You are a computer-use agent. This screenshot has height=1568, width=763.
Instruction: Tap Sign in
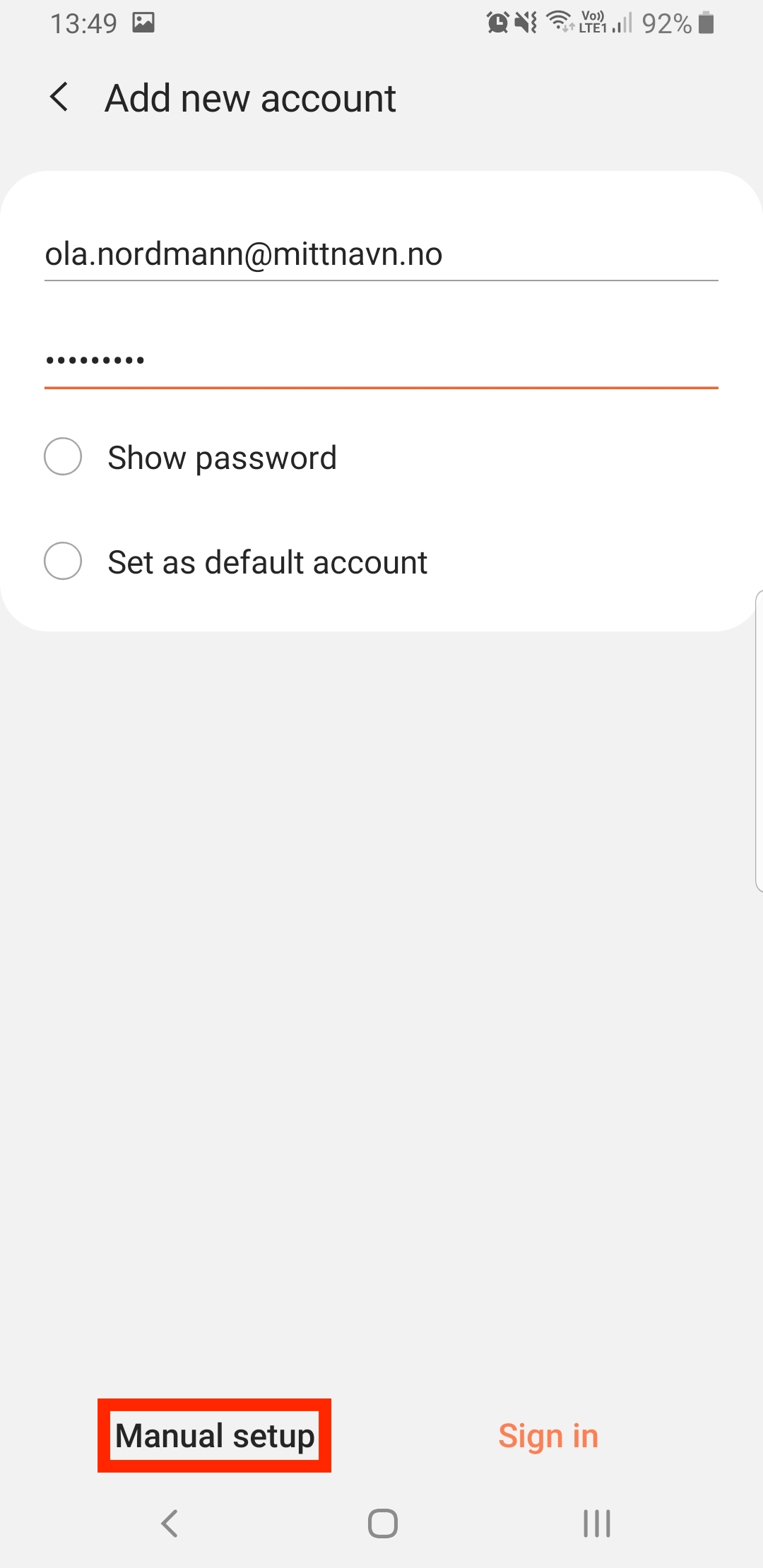click(548, 1436)
